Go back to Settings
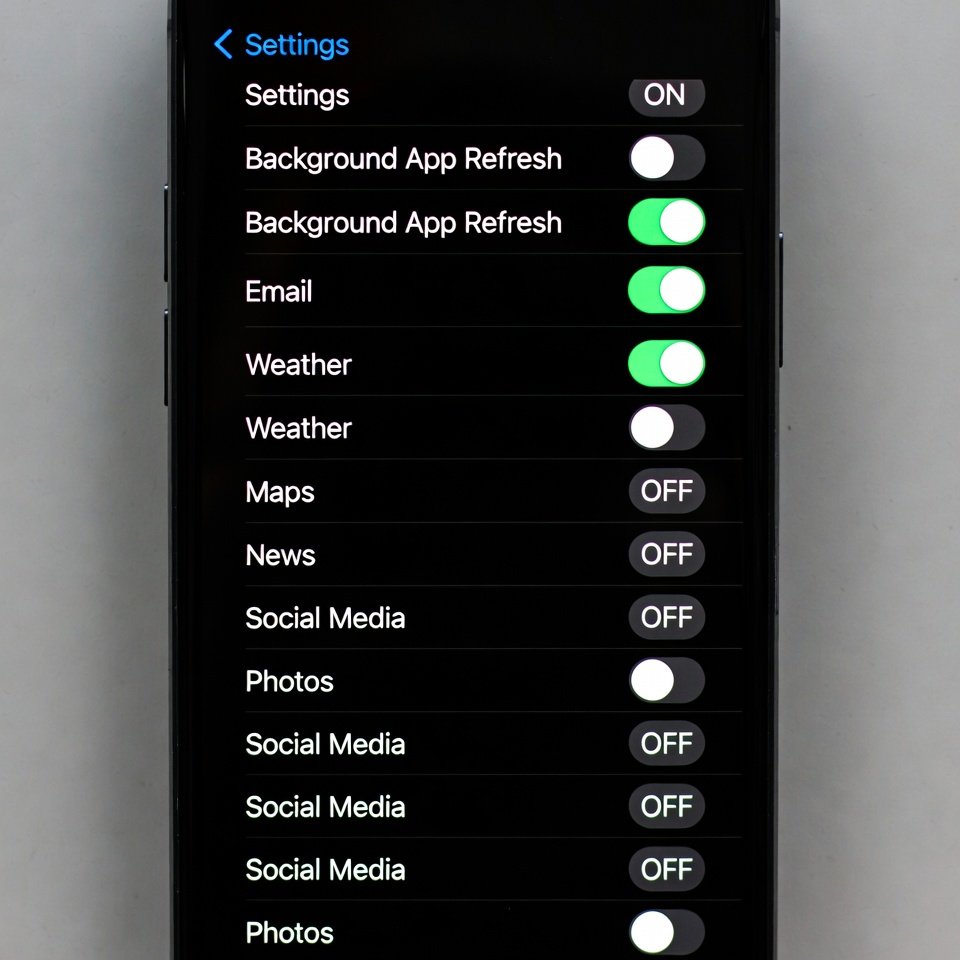The image size is (960, 960). click(281, 45)
